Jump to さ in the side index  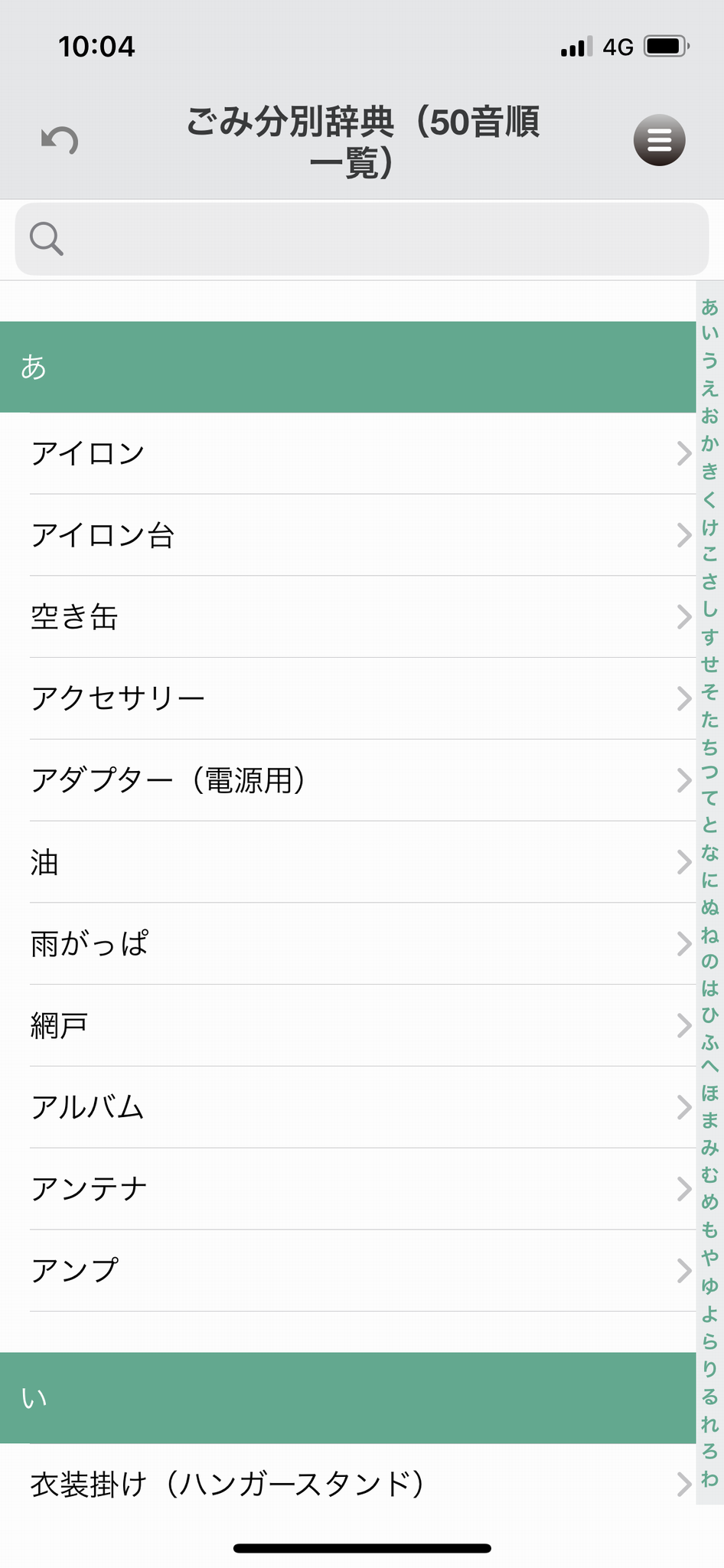click(709, 582)
